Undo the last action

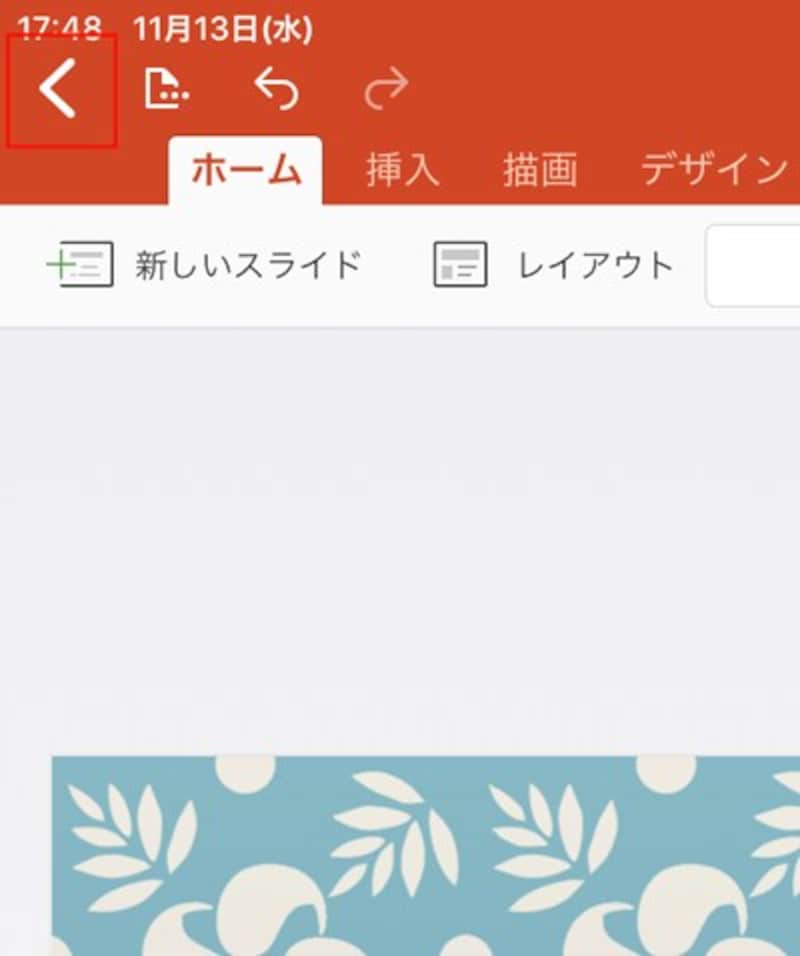pos(277,88)
